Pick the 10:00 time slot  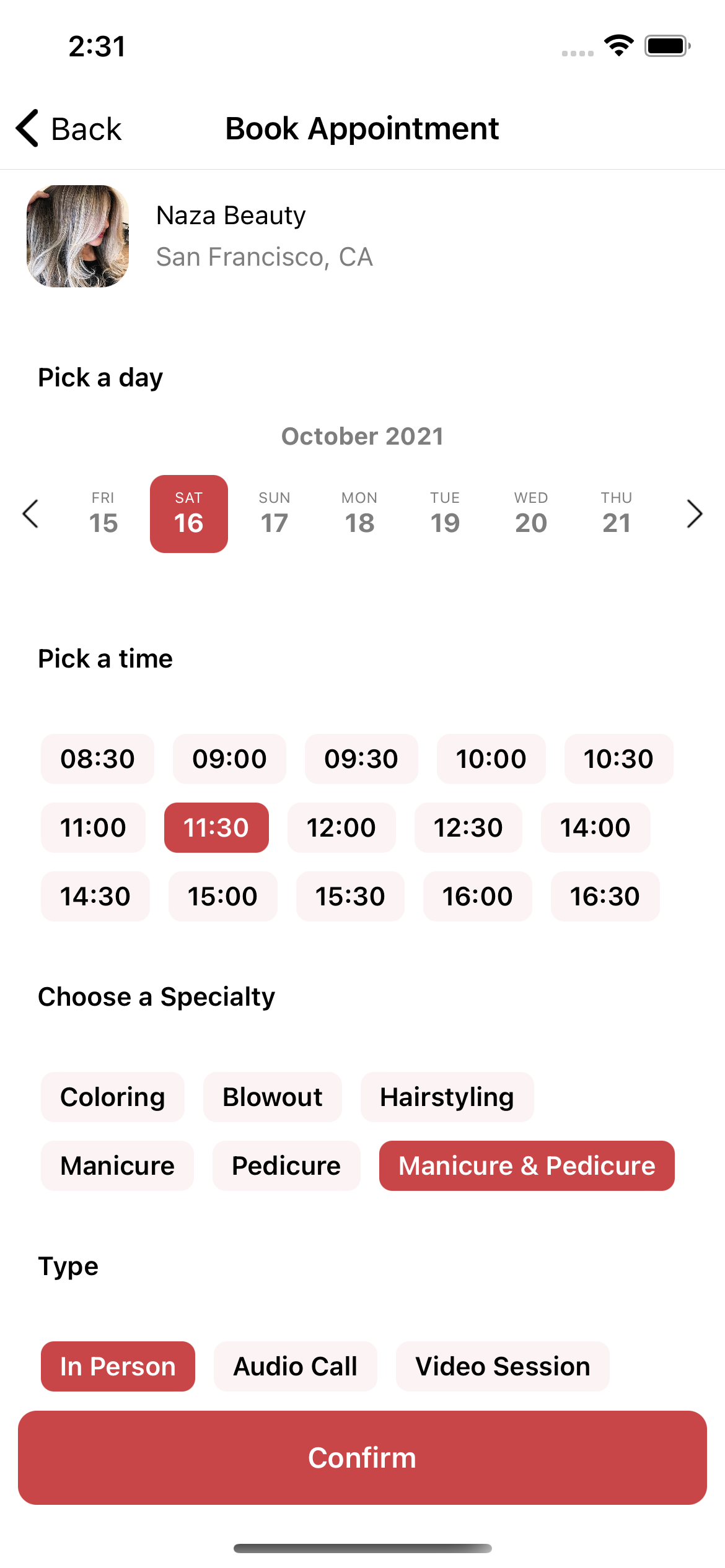pyautogui.click(x=491, y=759)
